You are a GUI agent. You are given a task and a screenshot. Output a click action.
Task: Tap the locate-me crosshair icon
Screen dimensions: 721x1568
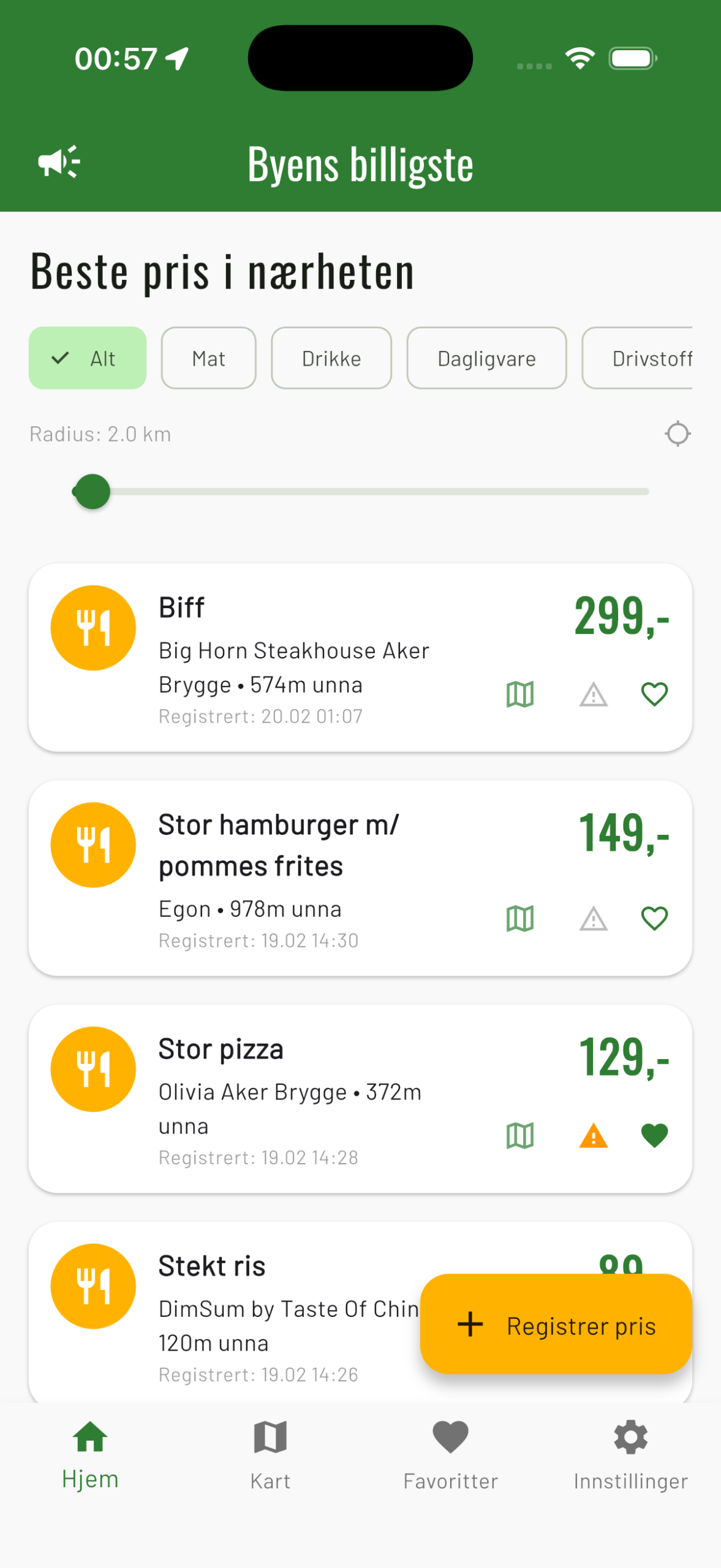point(678,434)
